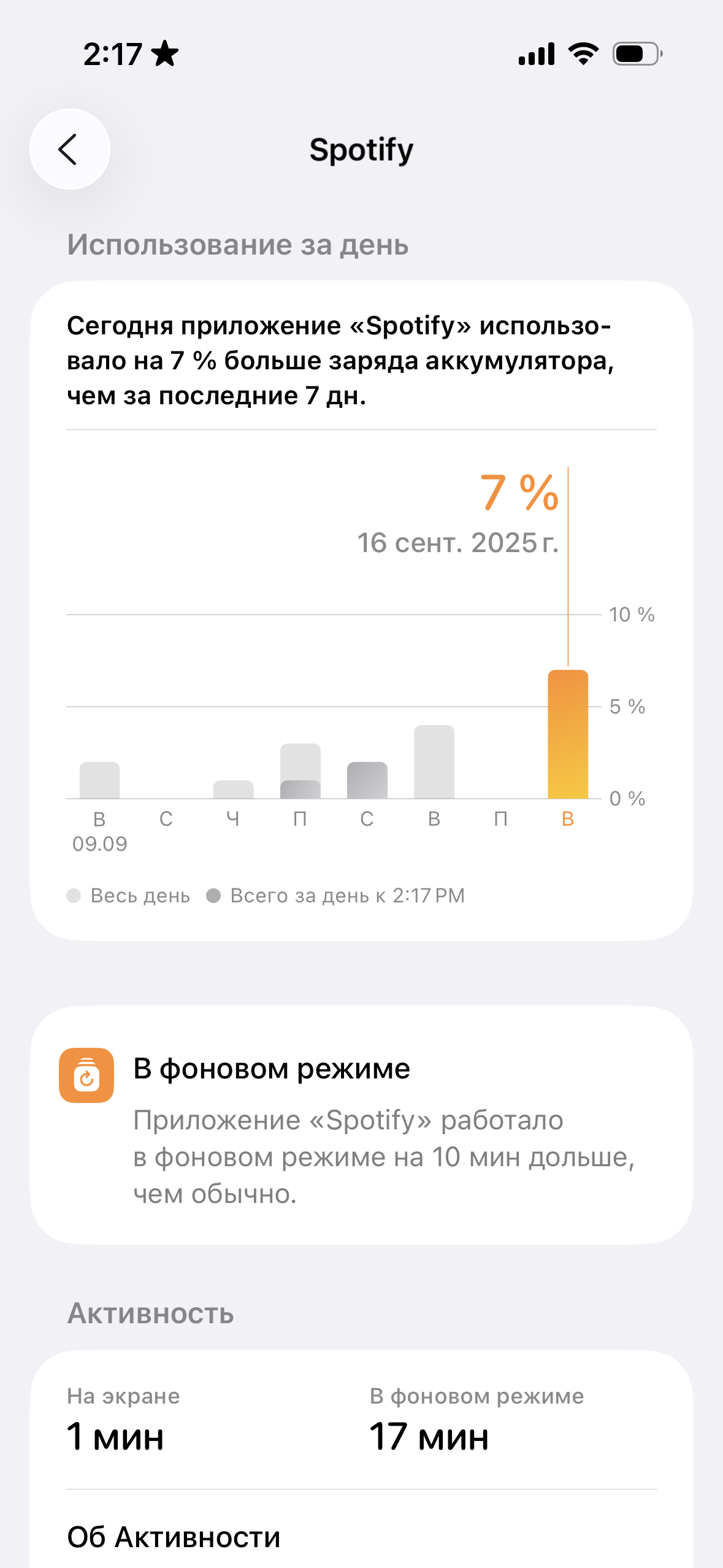Tap the gray legend dot for «Весь день»

click(74, 896)
